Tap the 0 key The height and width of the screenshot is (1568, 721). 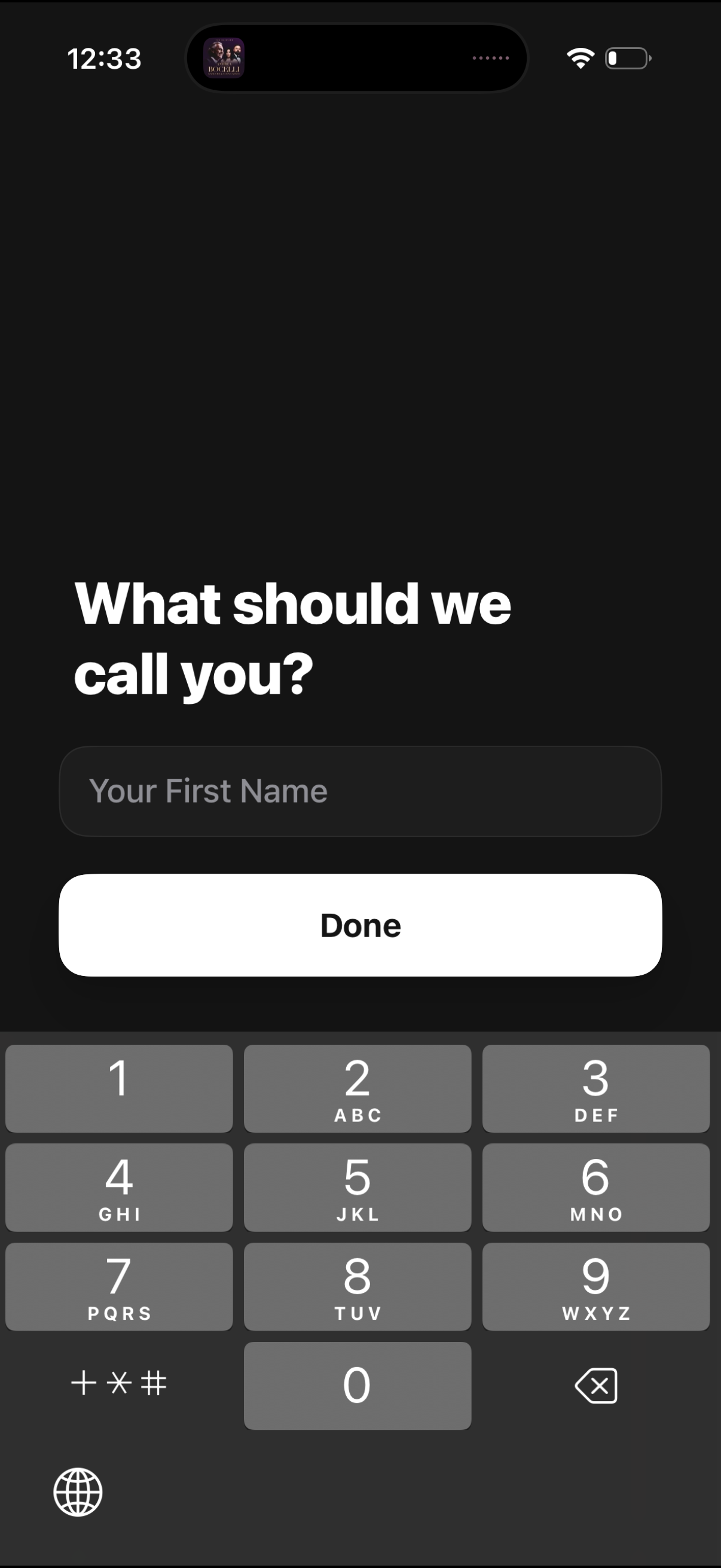point(357,1386)
